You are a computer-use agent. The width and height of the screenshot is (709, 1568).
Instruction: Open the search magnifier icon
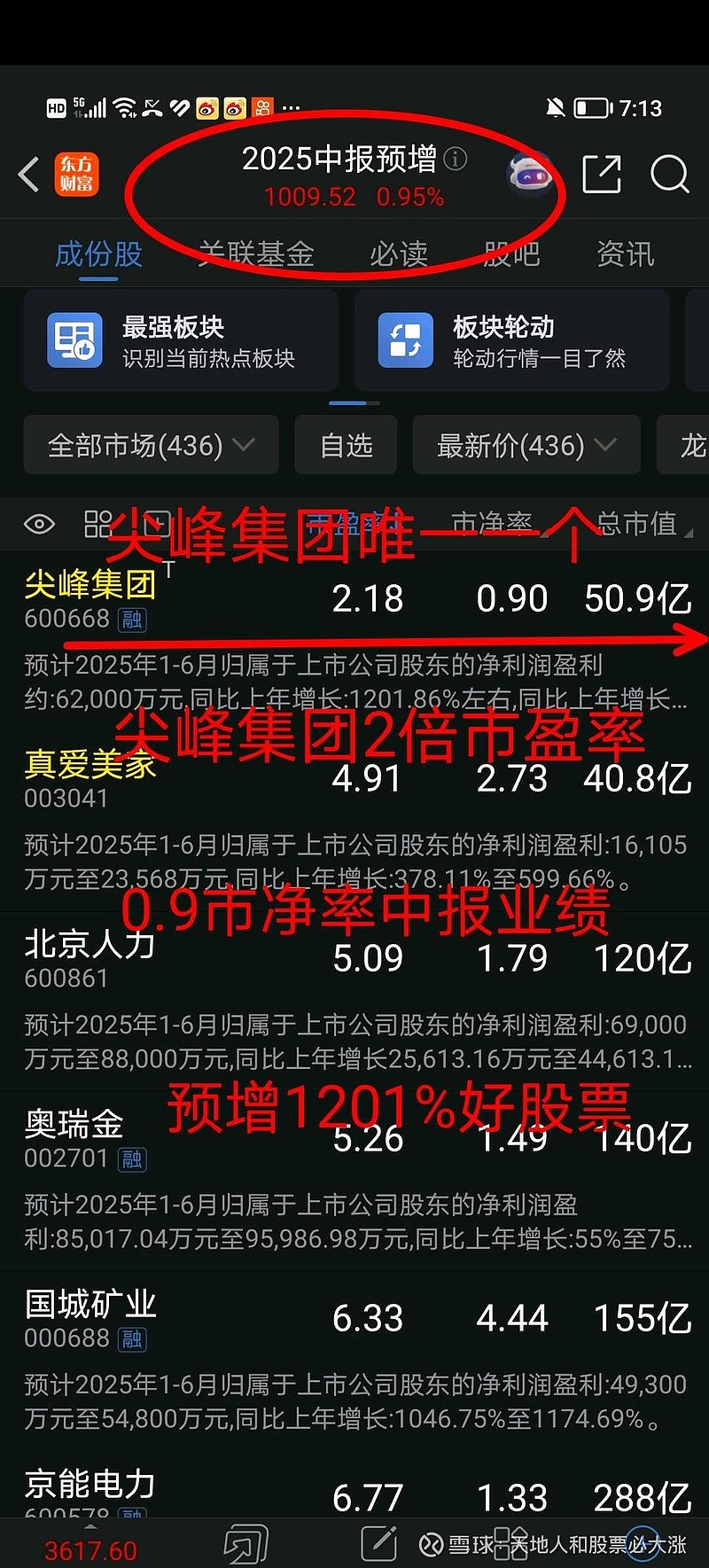click(x=669, y=174)
